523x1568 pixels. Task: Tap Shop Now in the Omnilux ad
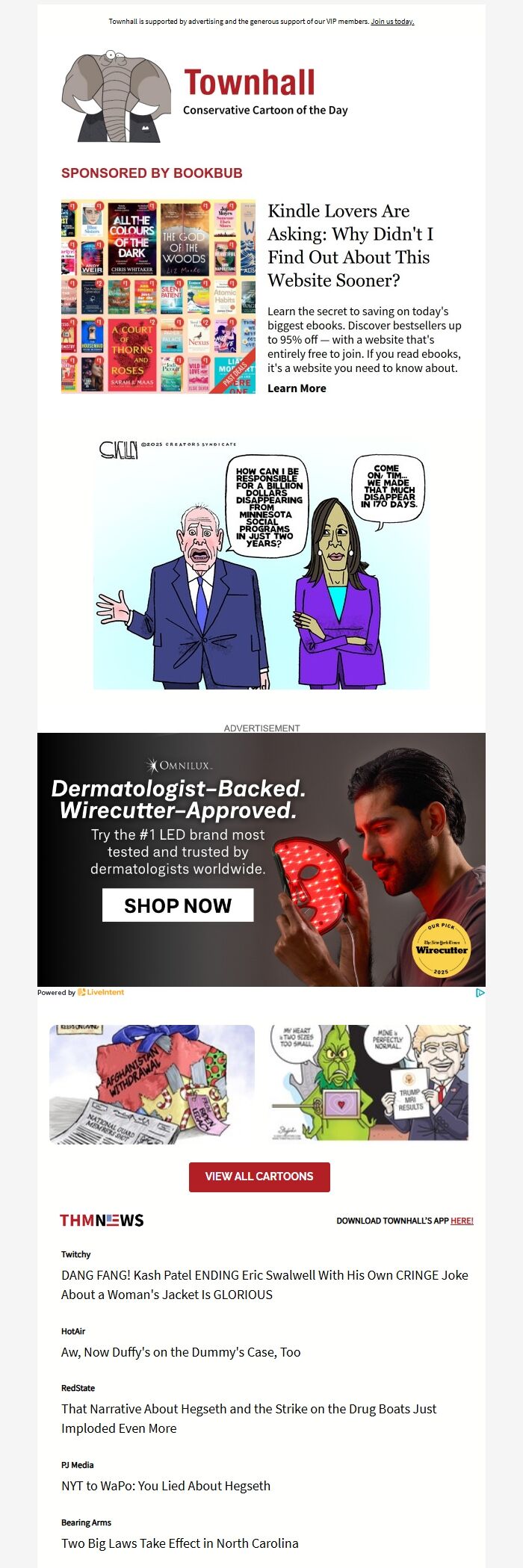178,905
